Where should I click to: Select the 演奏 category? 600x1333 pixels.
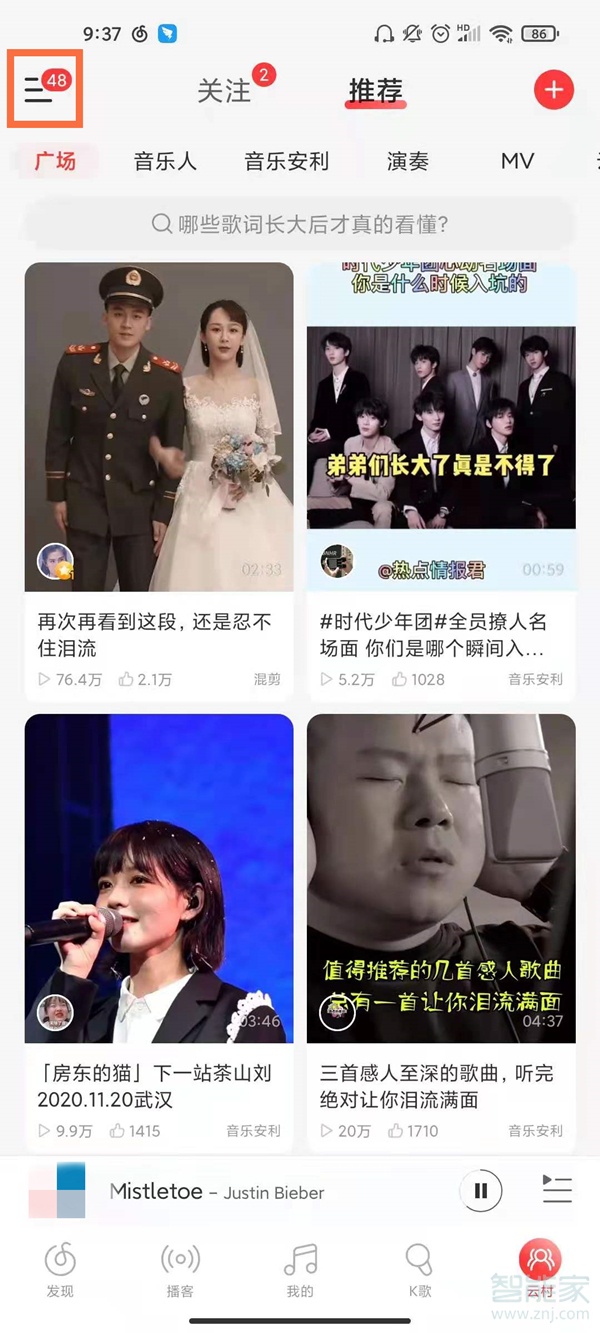[x=407, y=161]
